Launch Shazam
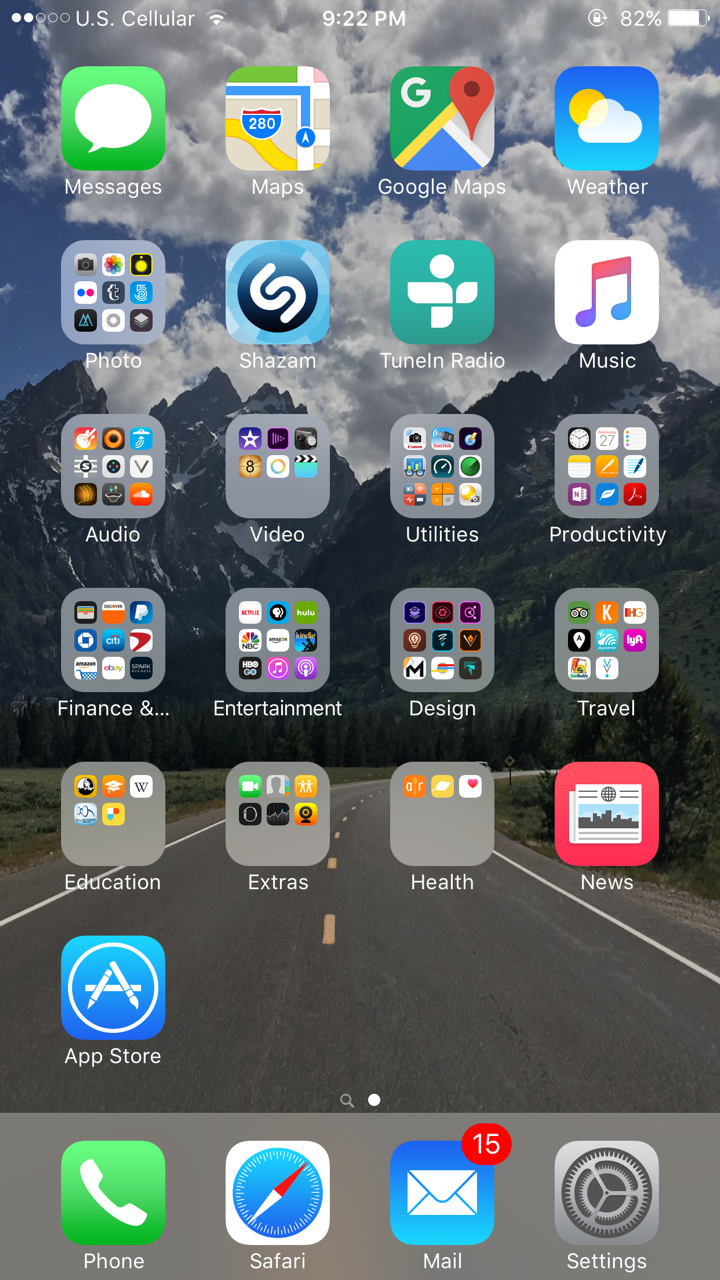This screenshot has height=1280, width=720. pos(277,292)
